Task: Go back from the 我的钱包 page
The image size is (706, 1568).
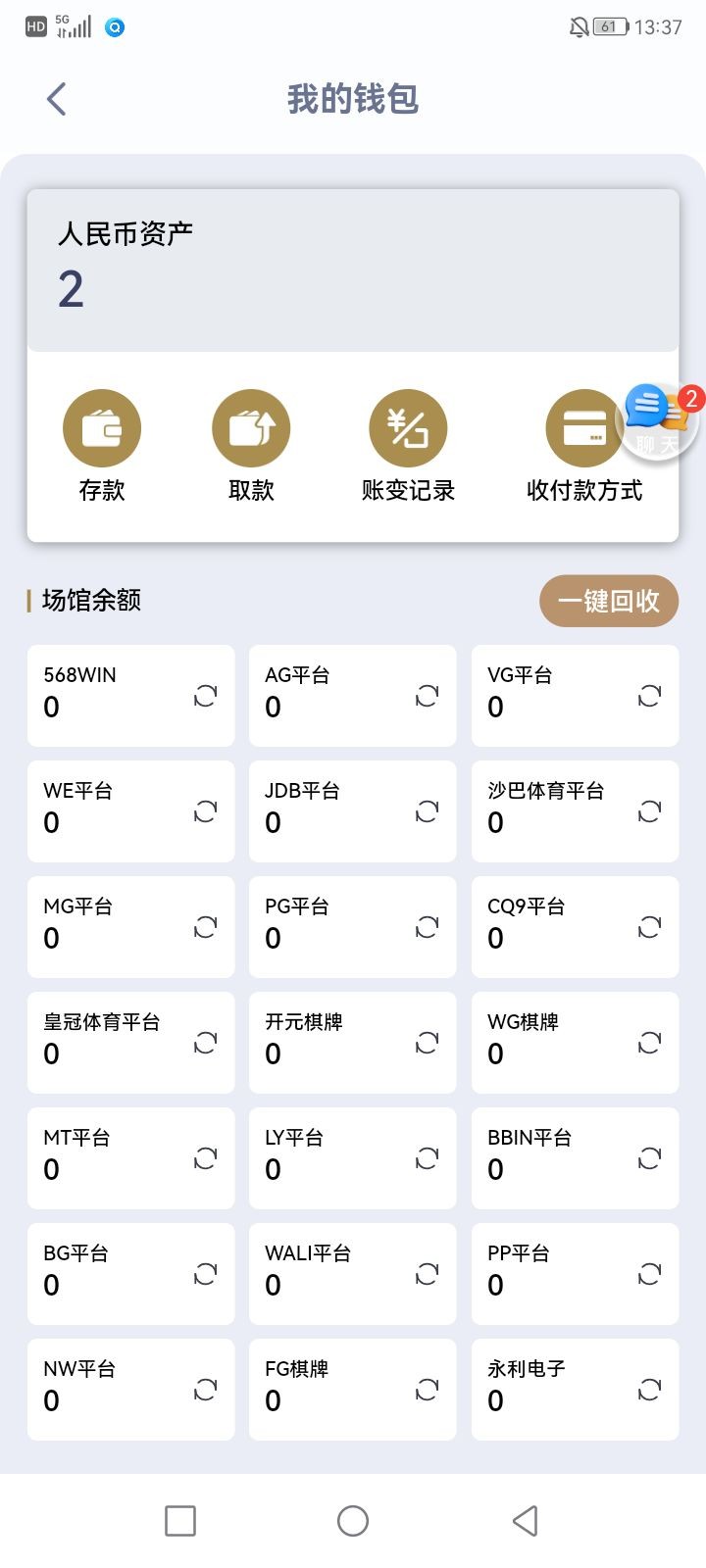Action: click(x=57, y=99)
